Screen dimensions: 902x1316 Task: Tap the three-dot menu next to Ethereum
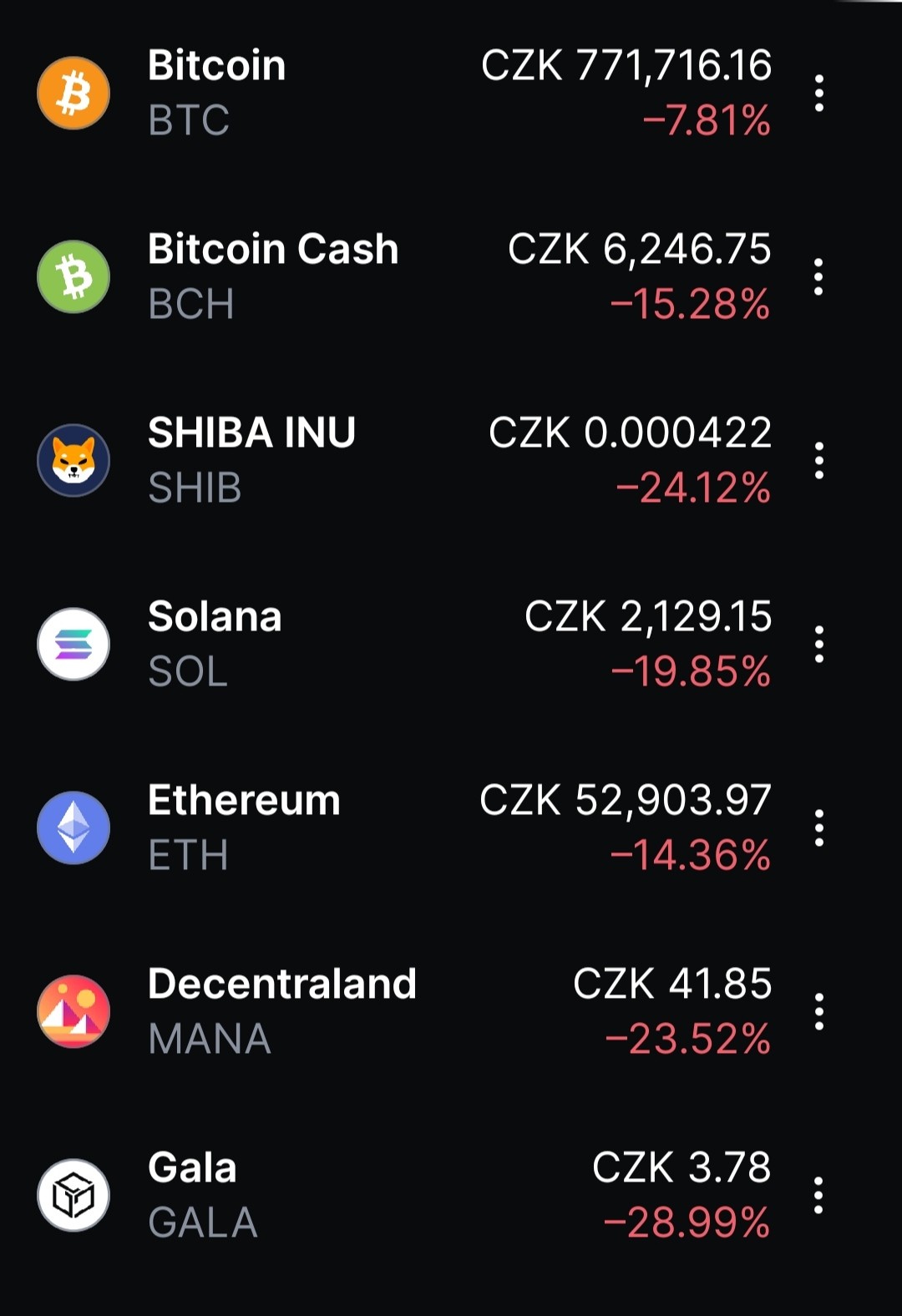point(819,828)
